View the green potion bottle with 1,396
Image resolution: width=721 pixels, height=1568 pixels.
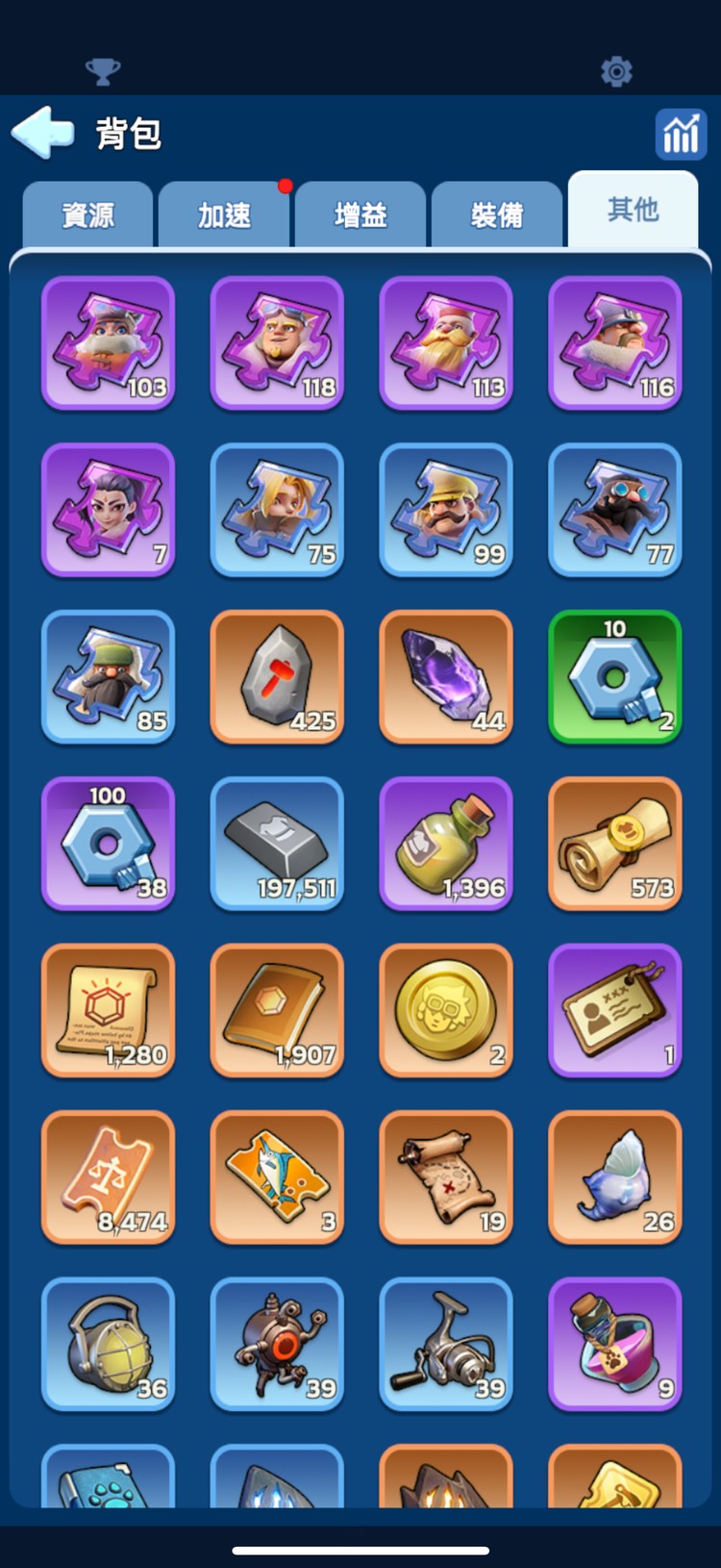coord(446,844)
